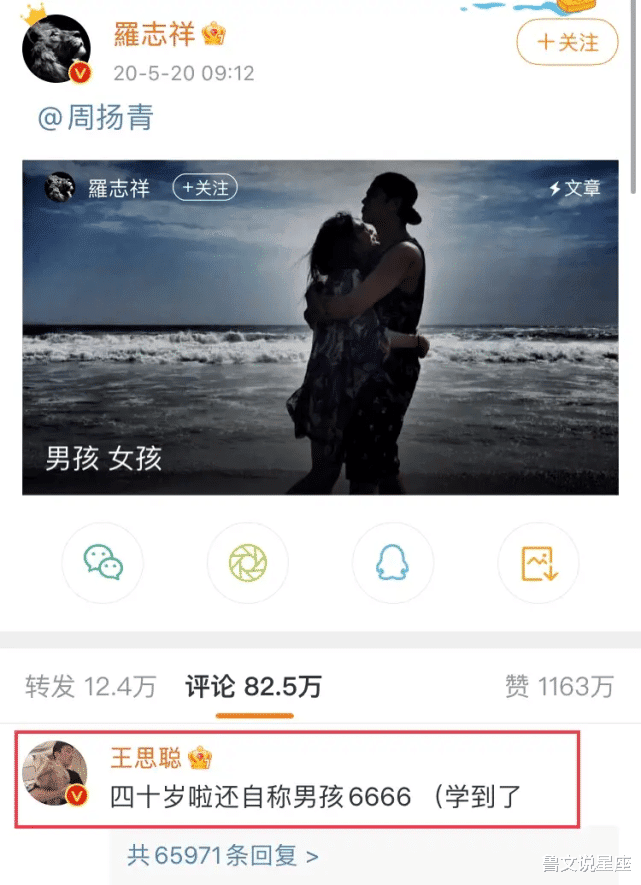
Task: Switch to the 评论 tab
Action: pos(253,687)
